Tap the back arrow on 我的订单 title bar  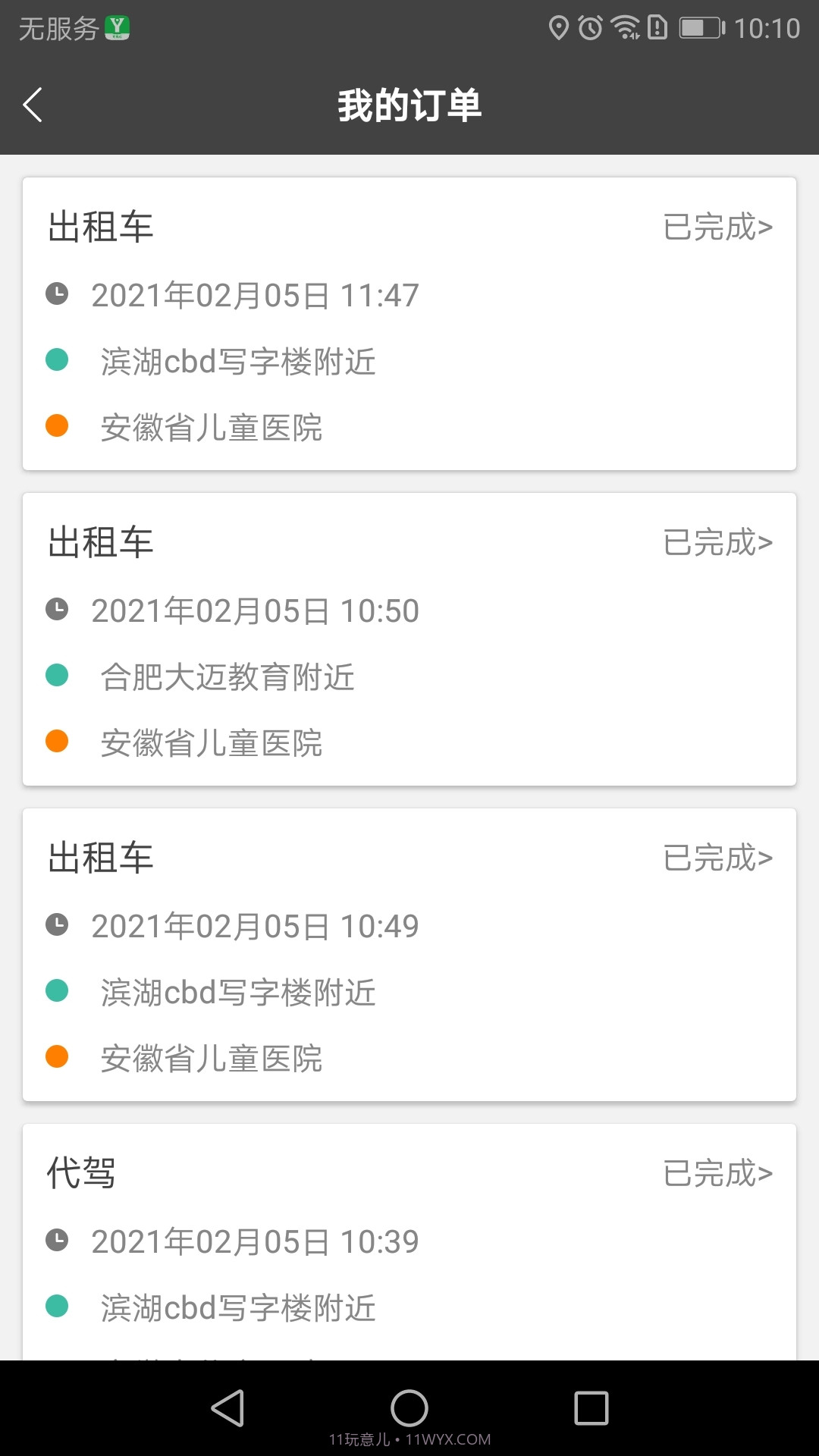[x=33, y=105]
